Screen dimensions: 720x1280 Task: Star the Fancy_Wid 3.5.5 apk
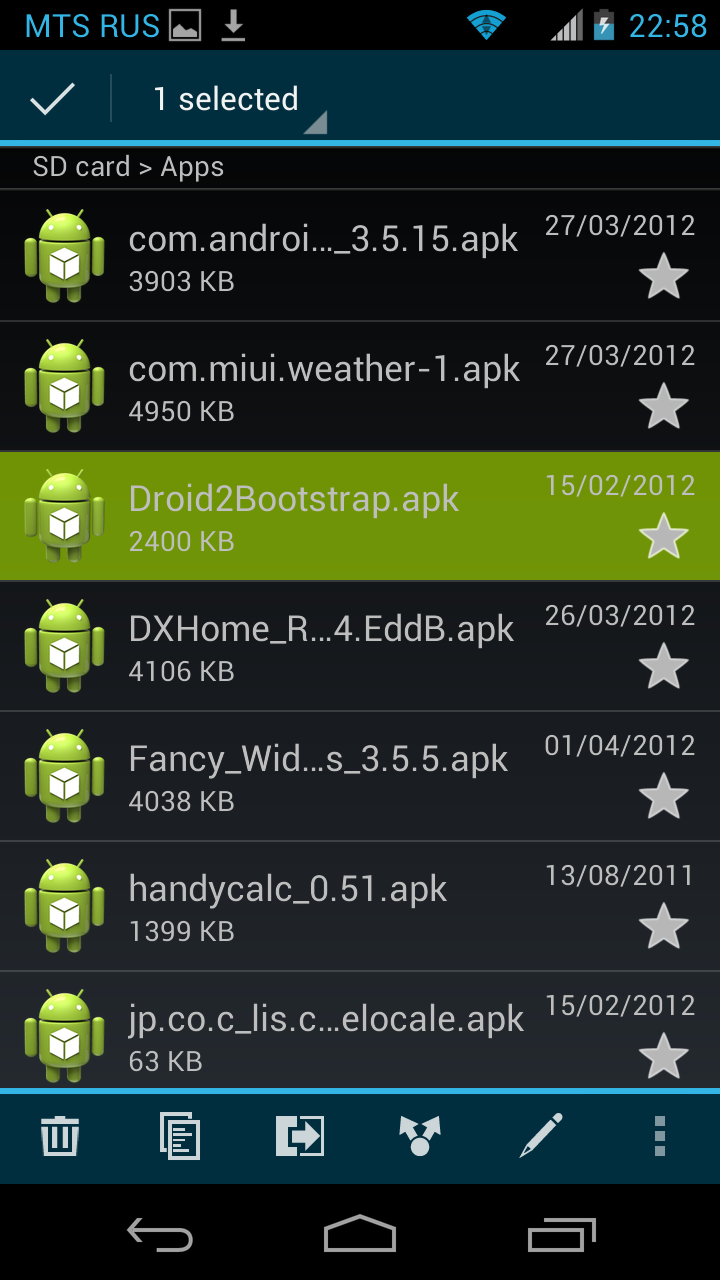click(x=664, y=796)
